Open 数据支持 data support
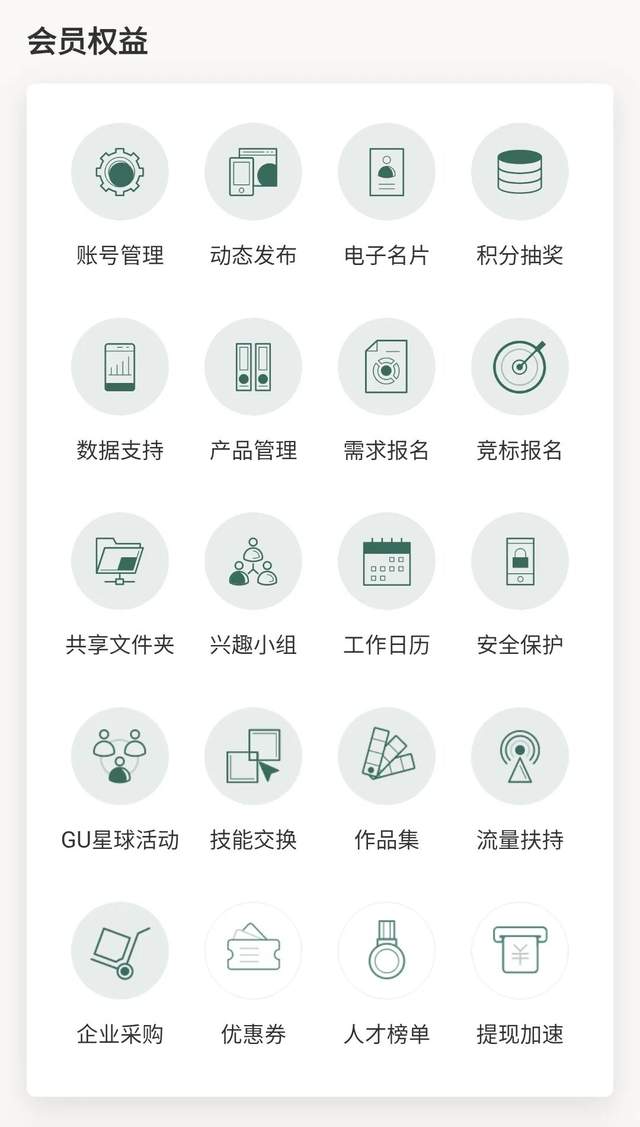This screenshot has width=640, height=1127. pos(120,367)
